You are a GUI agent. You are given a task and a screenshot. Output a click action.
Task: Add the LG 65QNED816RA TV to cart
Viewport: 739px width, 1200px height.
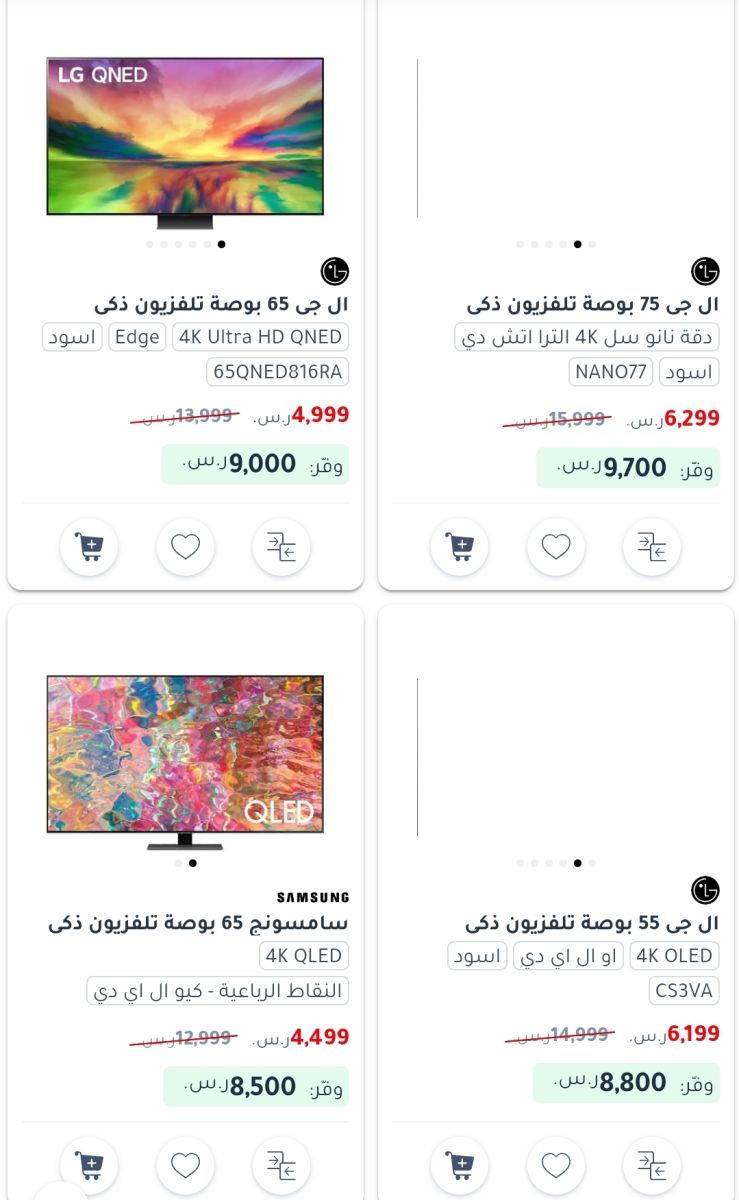click(89, 547)
